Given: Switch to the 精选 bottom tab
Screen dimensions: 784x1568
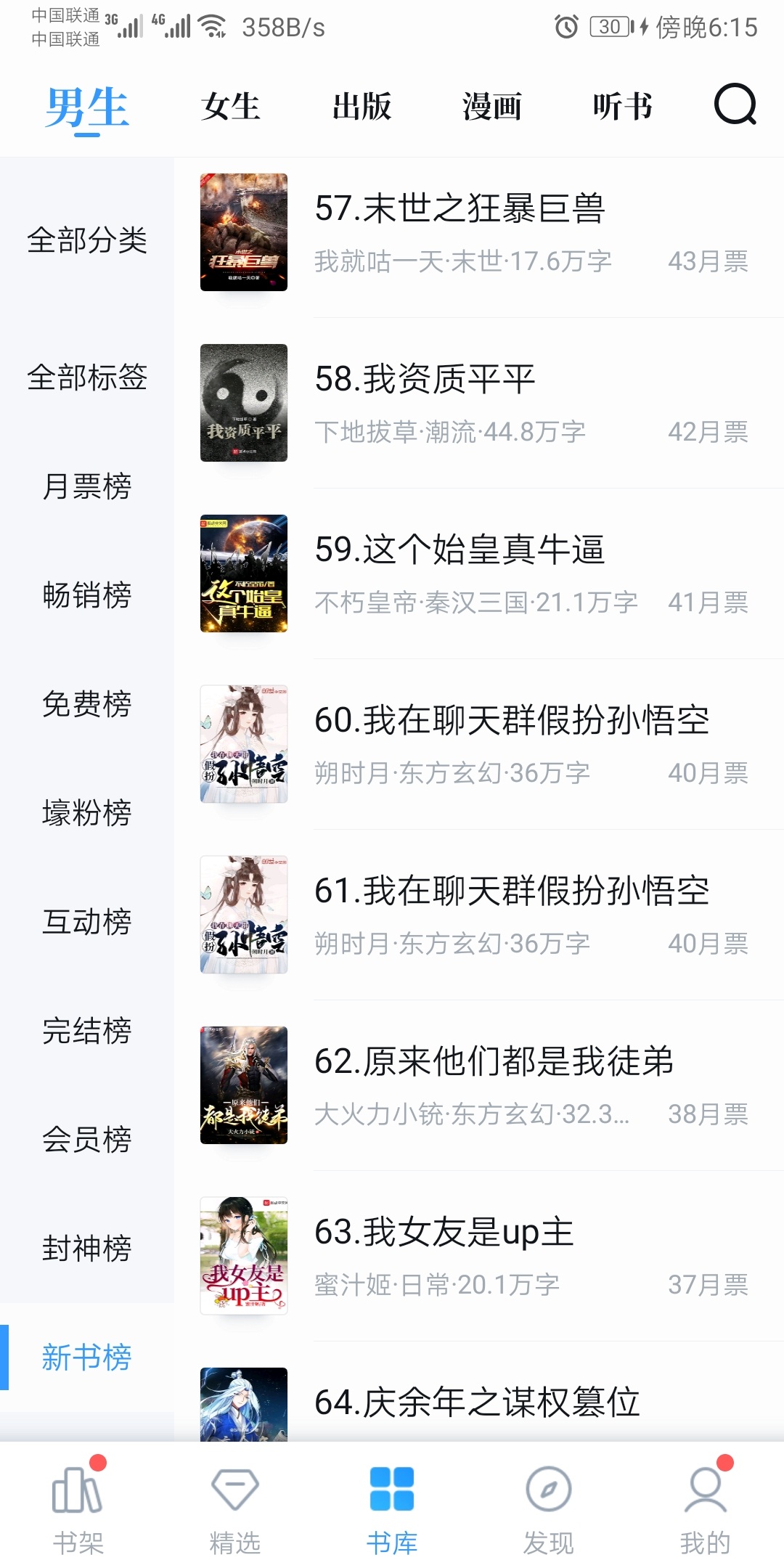Looking at the screenshot, I should click(235, 1506).
